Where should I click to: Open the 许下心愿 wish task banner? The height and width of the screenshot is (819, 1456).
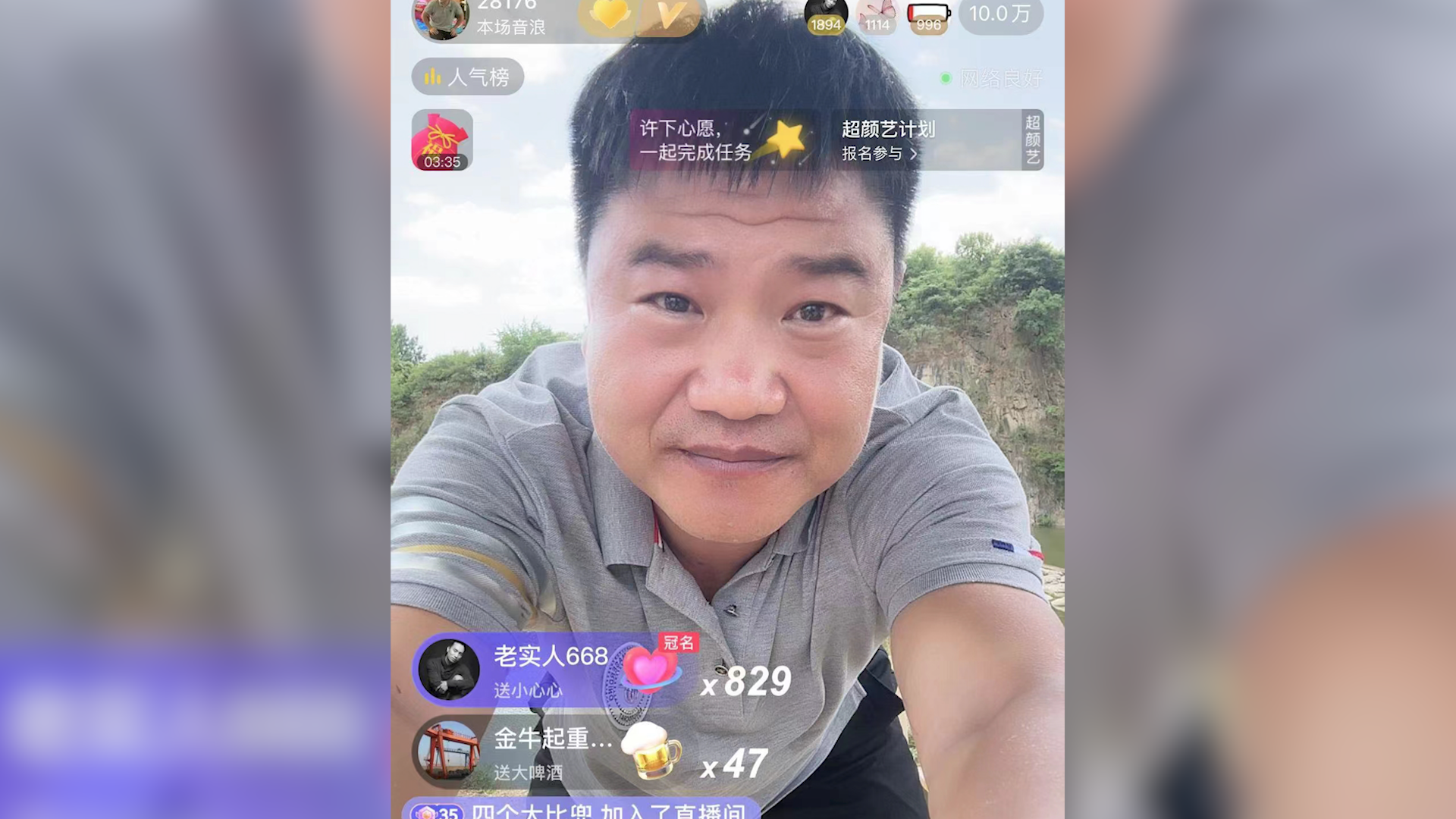click(720, 140)
